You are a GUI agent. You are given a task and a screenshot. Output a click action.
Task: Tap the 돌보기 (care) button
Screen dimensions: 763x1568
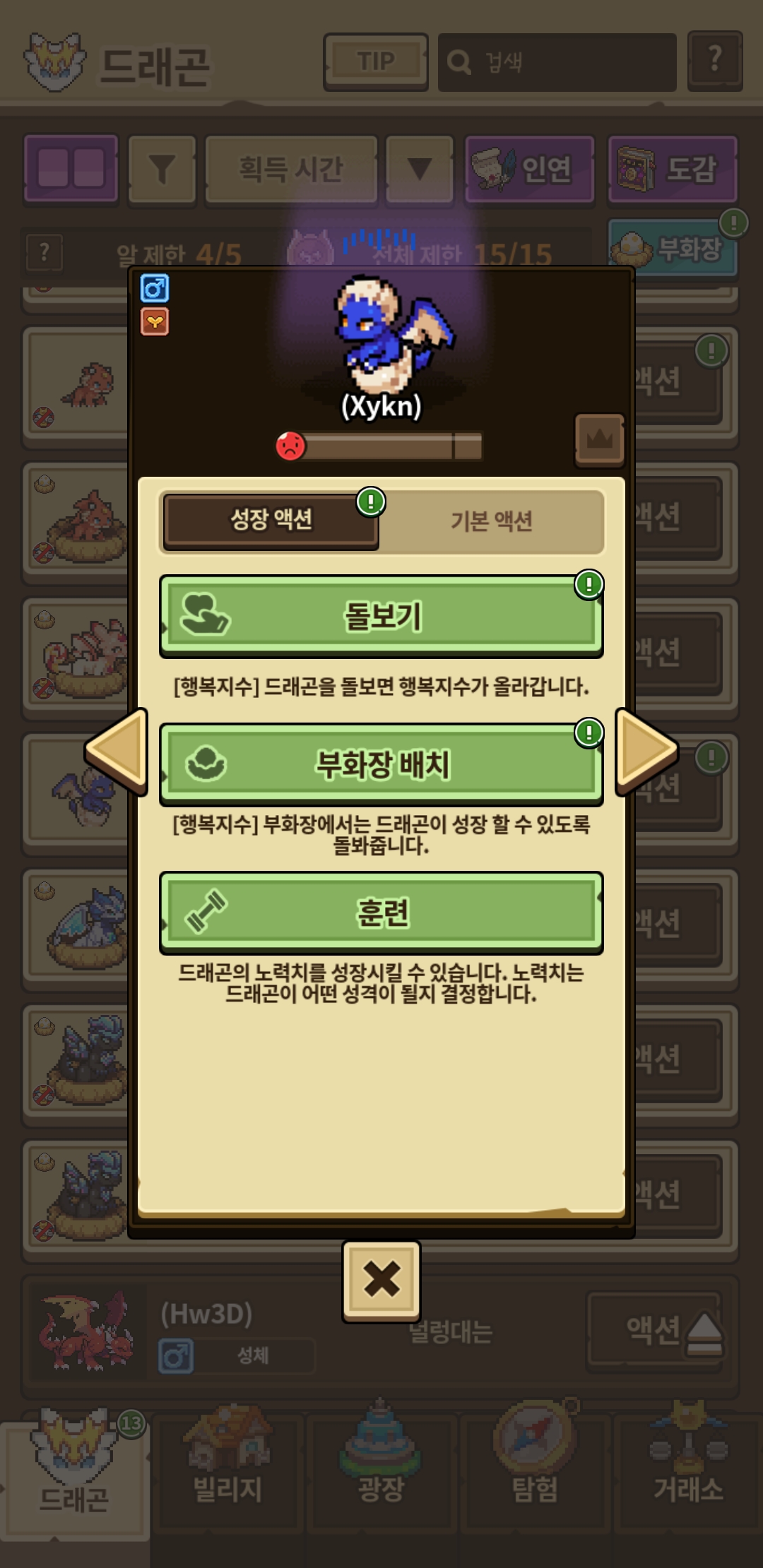point(381,615)
